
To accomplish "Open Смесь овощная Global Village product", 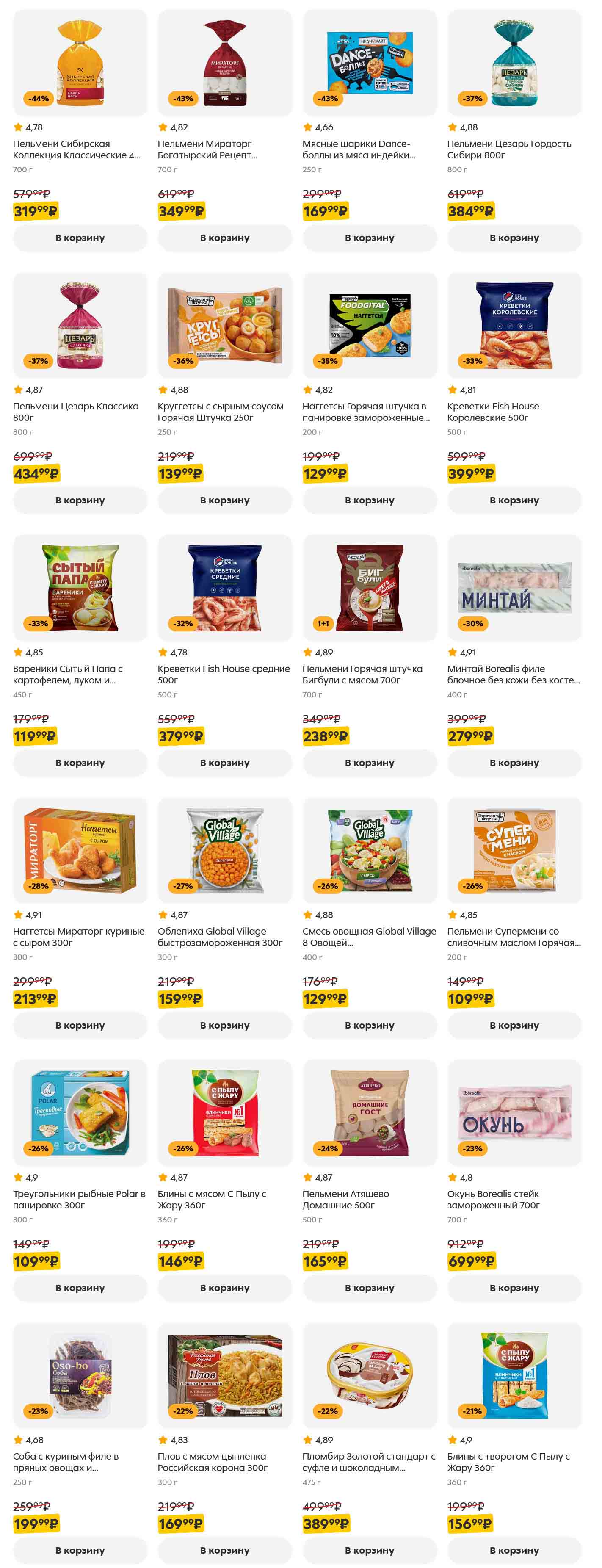I will click(x=370, y=850).
